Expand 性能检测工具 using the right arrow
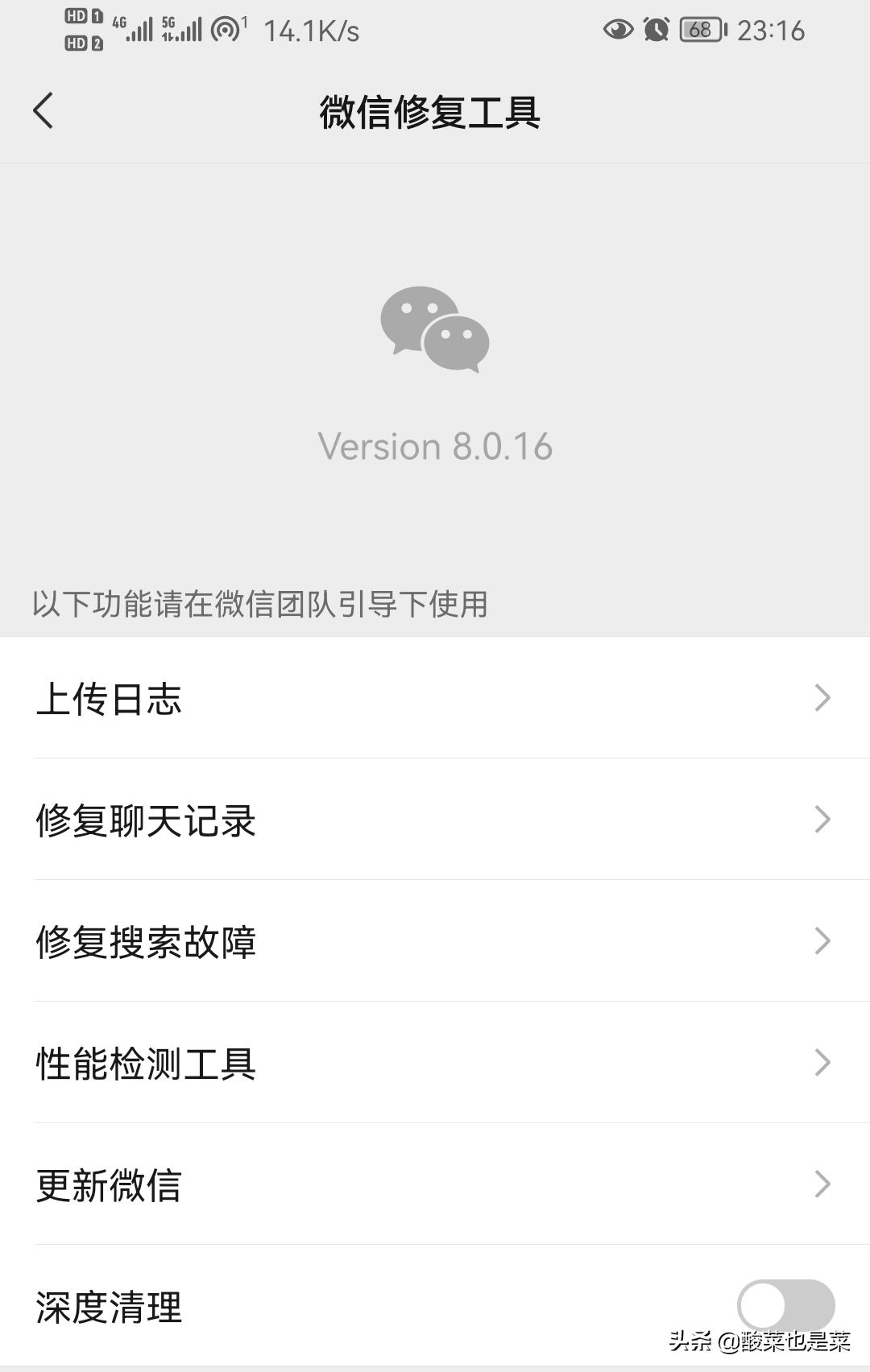Image resolution: width=870 pixels, height=1372 pixels. 822,1063
